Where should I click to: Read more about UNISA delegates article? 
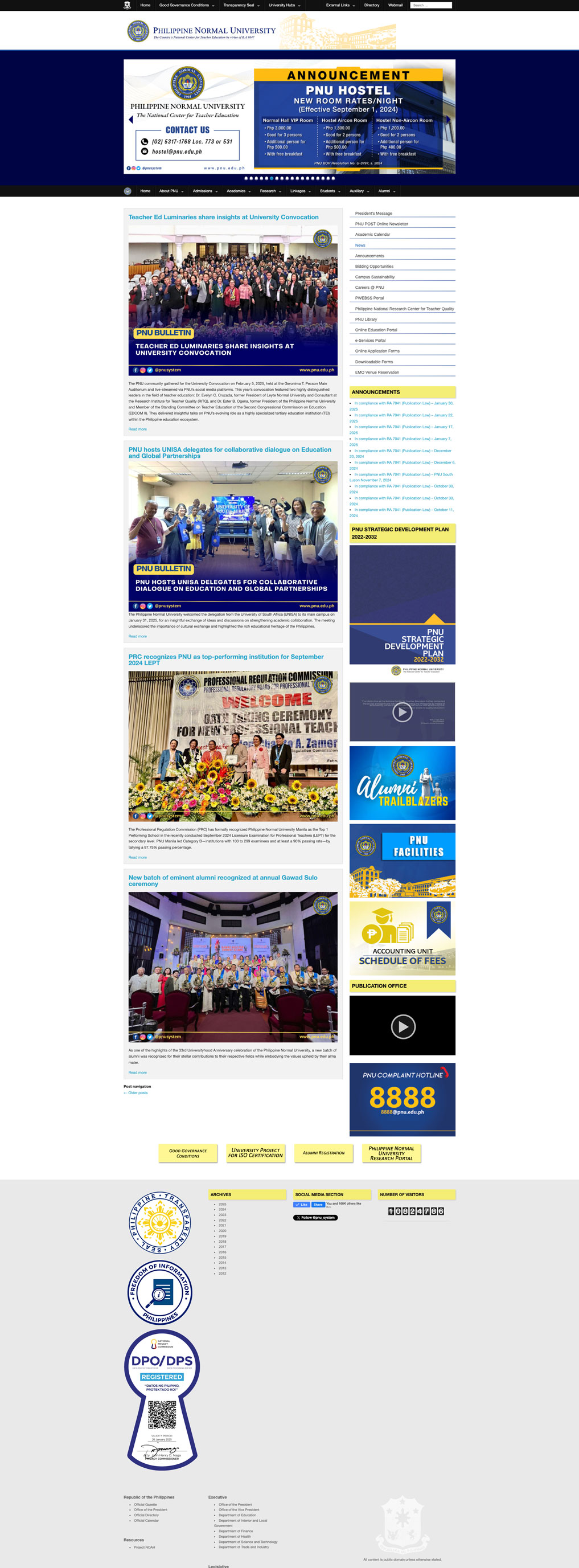[x=137, y=636]
